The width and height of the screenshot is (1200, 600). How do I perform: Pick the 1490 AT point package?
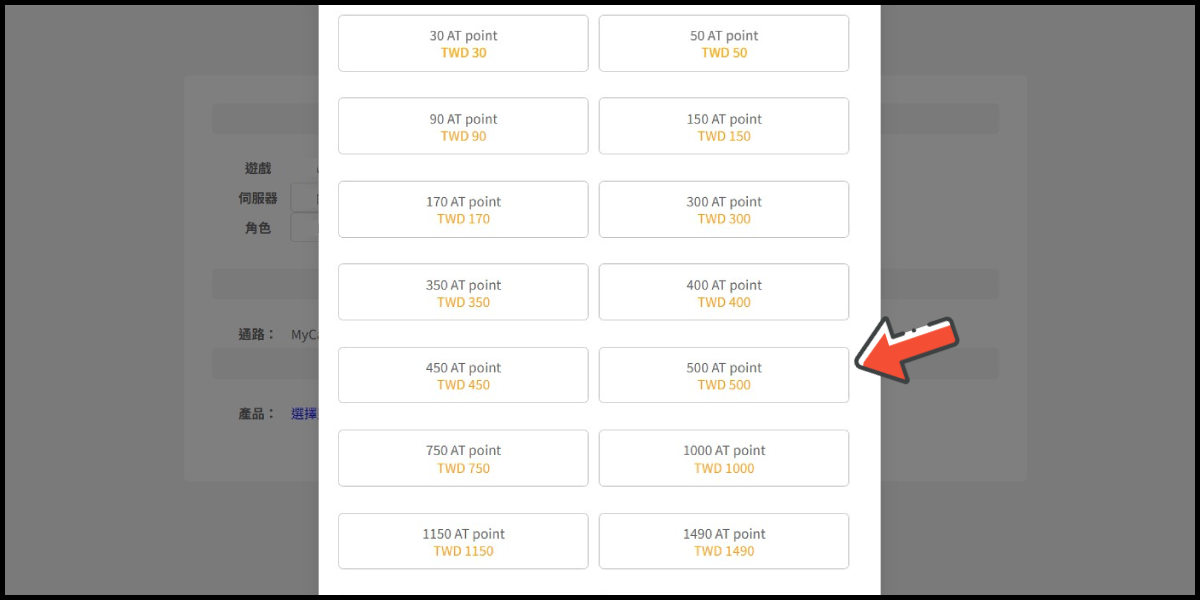coord(724,542)
